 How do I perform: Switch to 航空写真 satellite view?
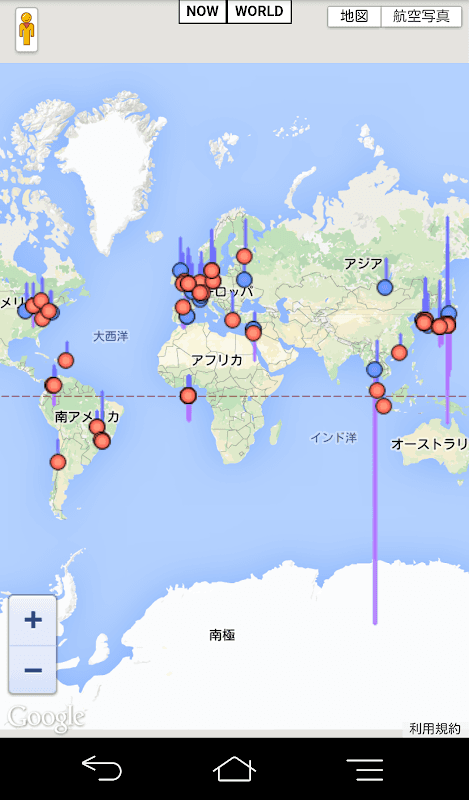pos(421,16)
